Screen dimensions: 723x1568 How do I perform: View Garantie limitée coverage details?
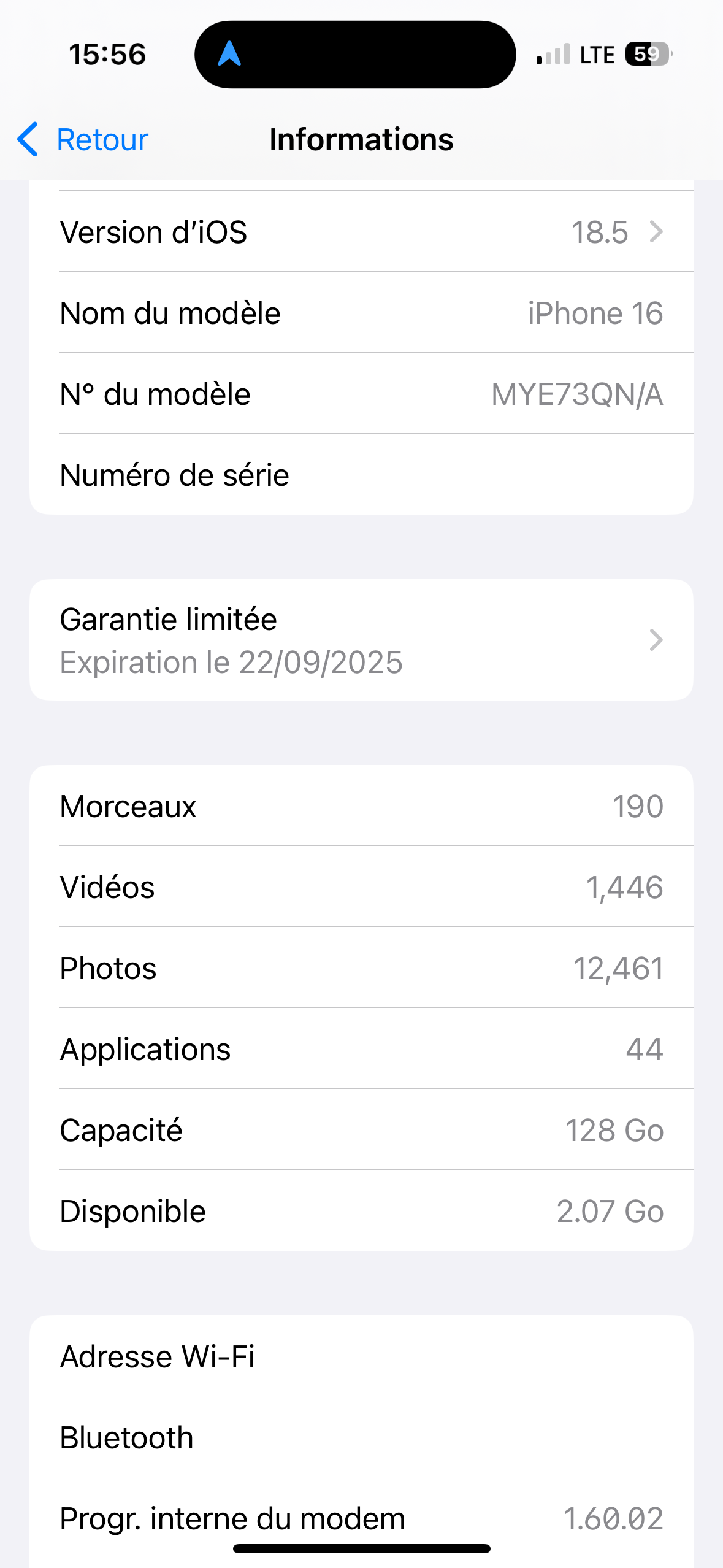361,640
